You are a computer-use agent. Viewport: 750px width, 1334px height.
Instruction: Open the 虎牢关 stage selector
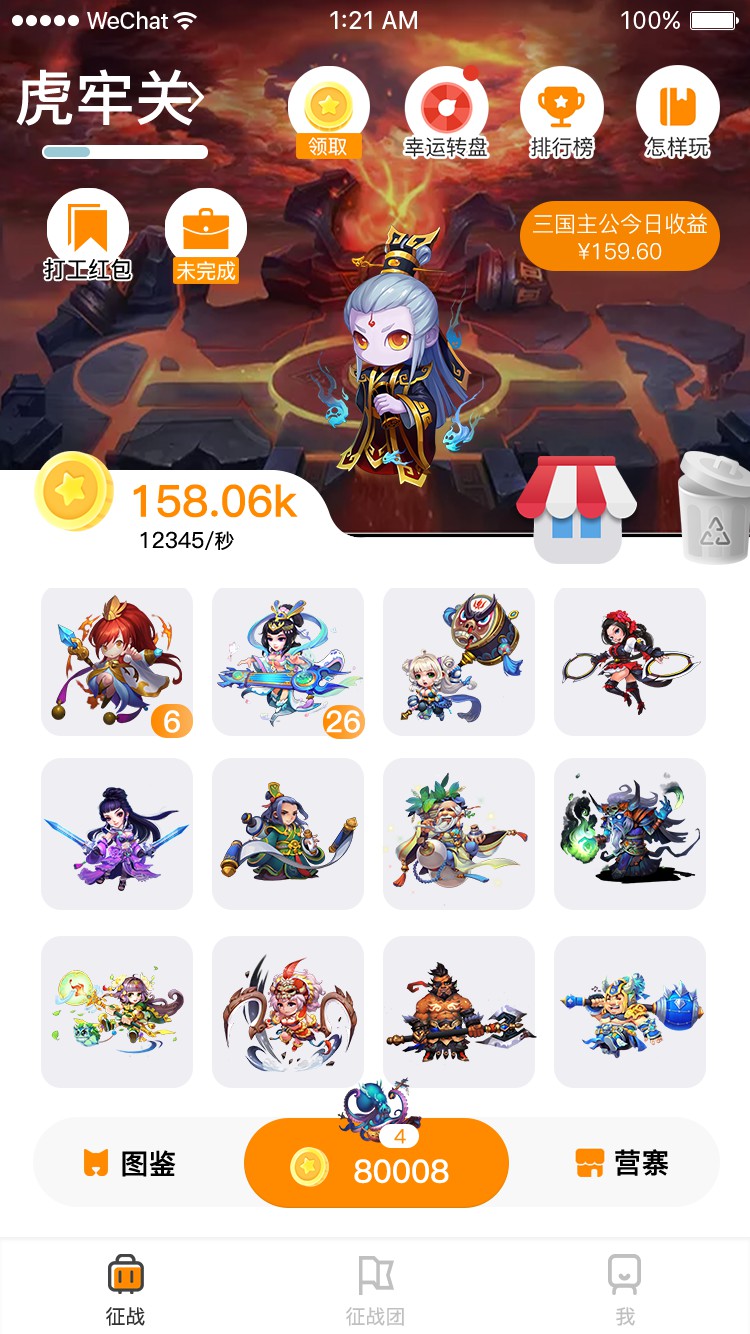coord(110,100)
